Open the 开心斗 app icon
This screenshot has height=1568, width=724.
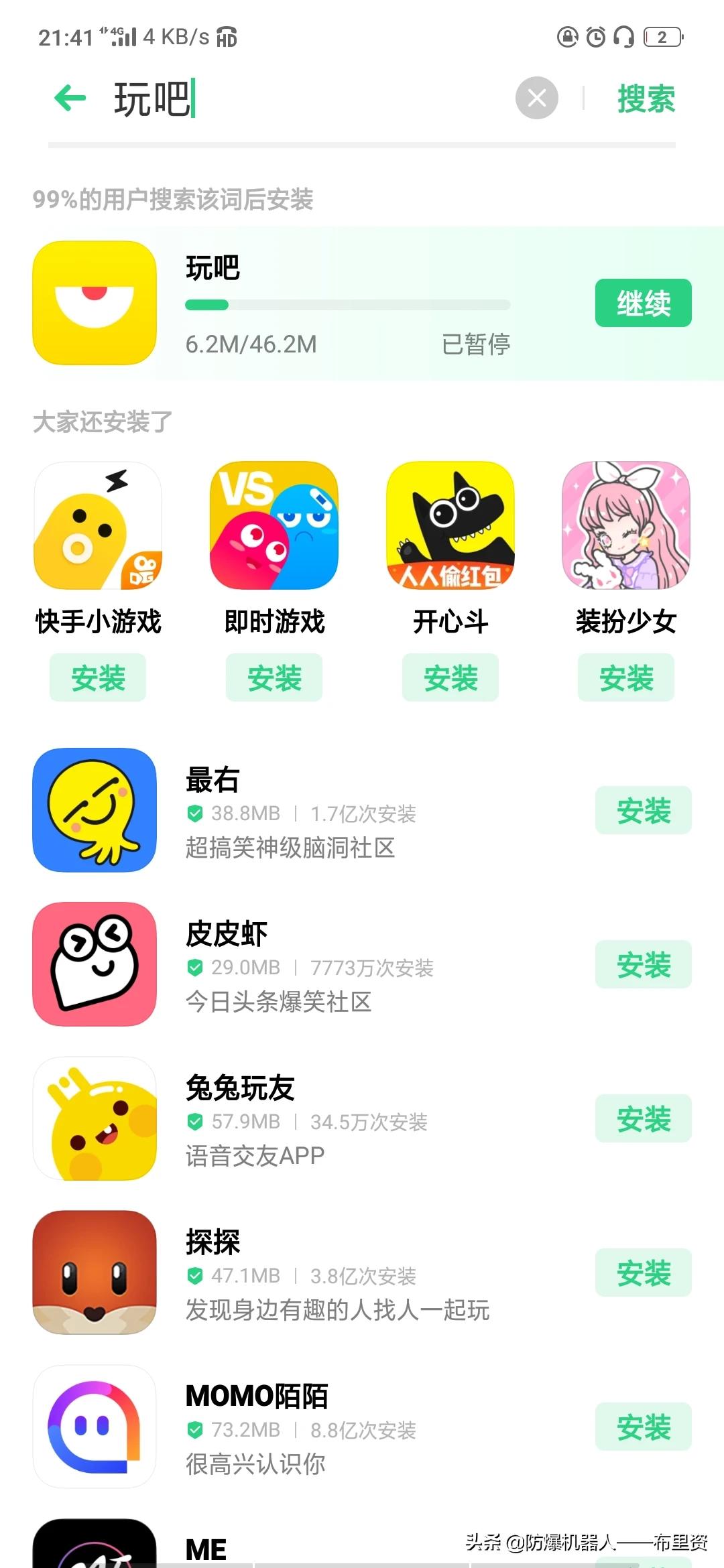point(450,525)
